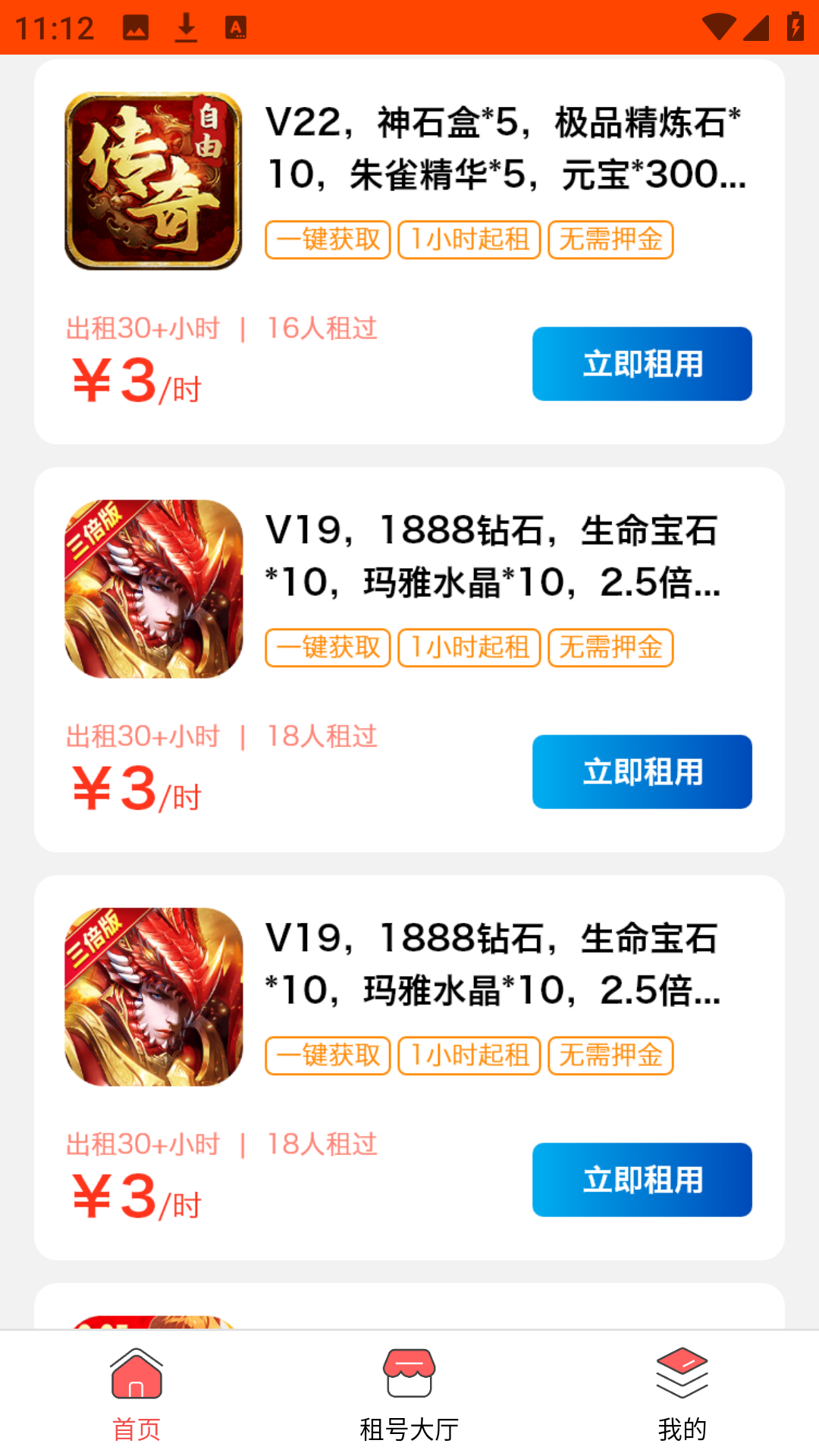Tap the 一键获取 tag on the first listing

(x=327, y=239)
